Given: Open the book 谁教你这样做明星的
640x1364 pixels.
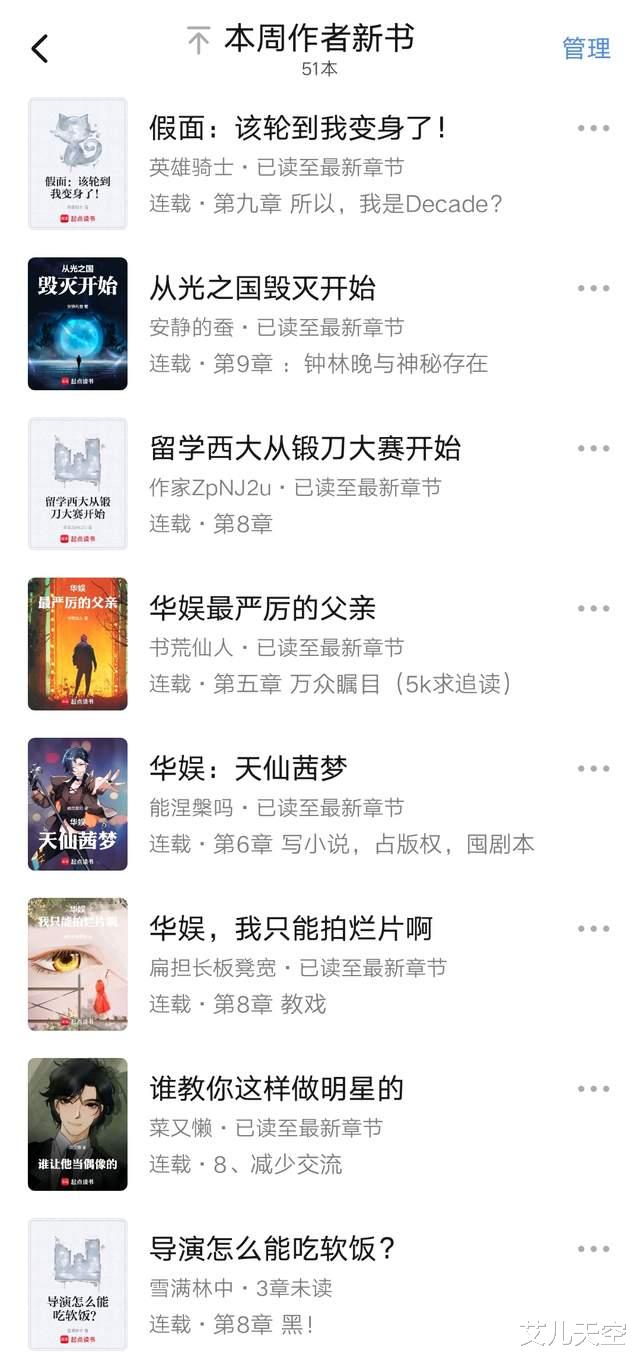Looking at the screenshot, I should click(276, 1088).
